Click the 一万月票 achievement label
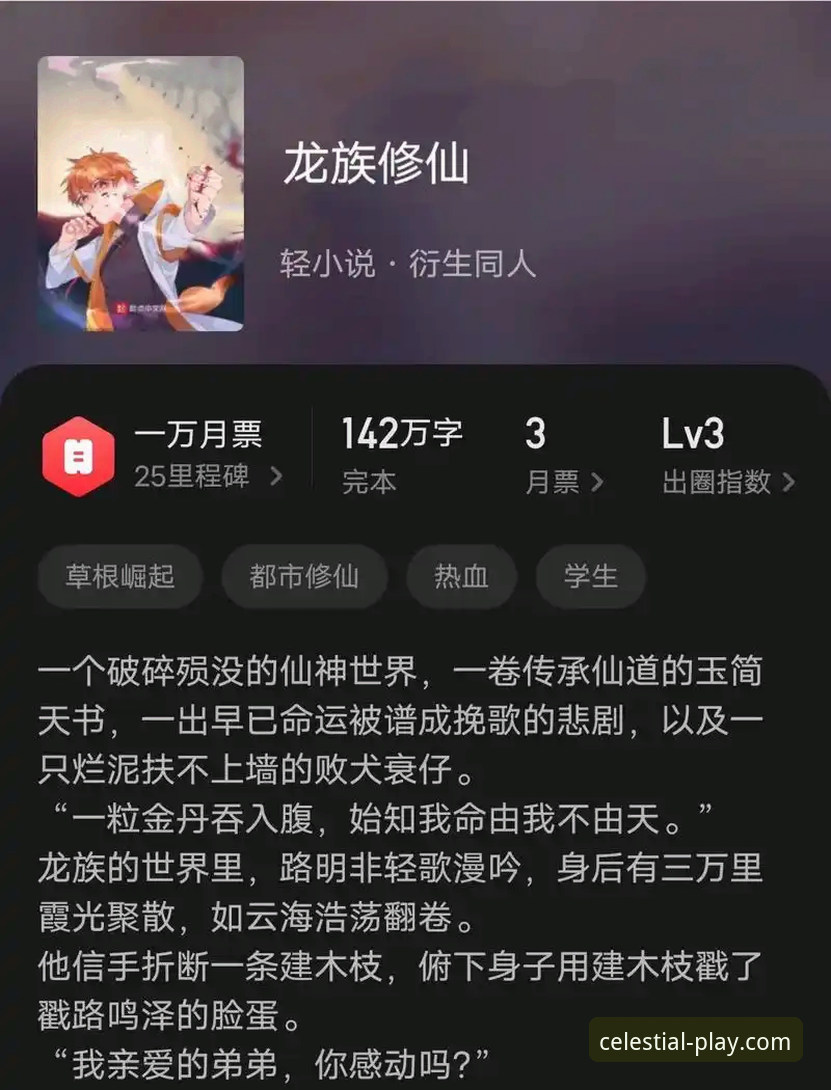The width and height of the screenshot is (831, 1090). click(197, 432)
